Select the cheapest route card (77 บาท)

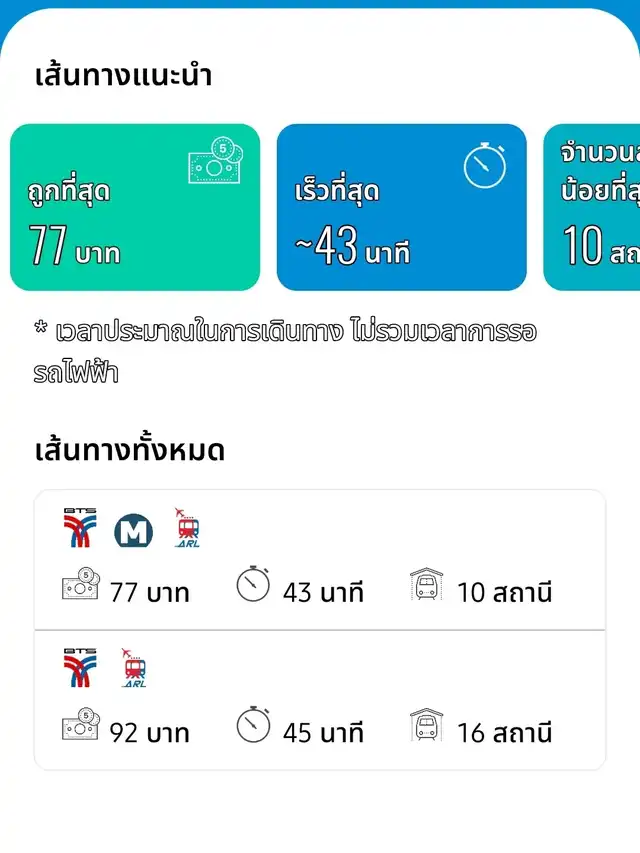pyautogui.click(x=135, y=207)
